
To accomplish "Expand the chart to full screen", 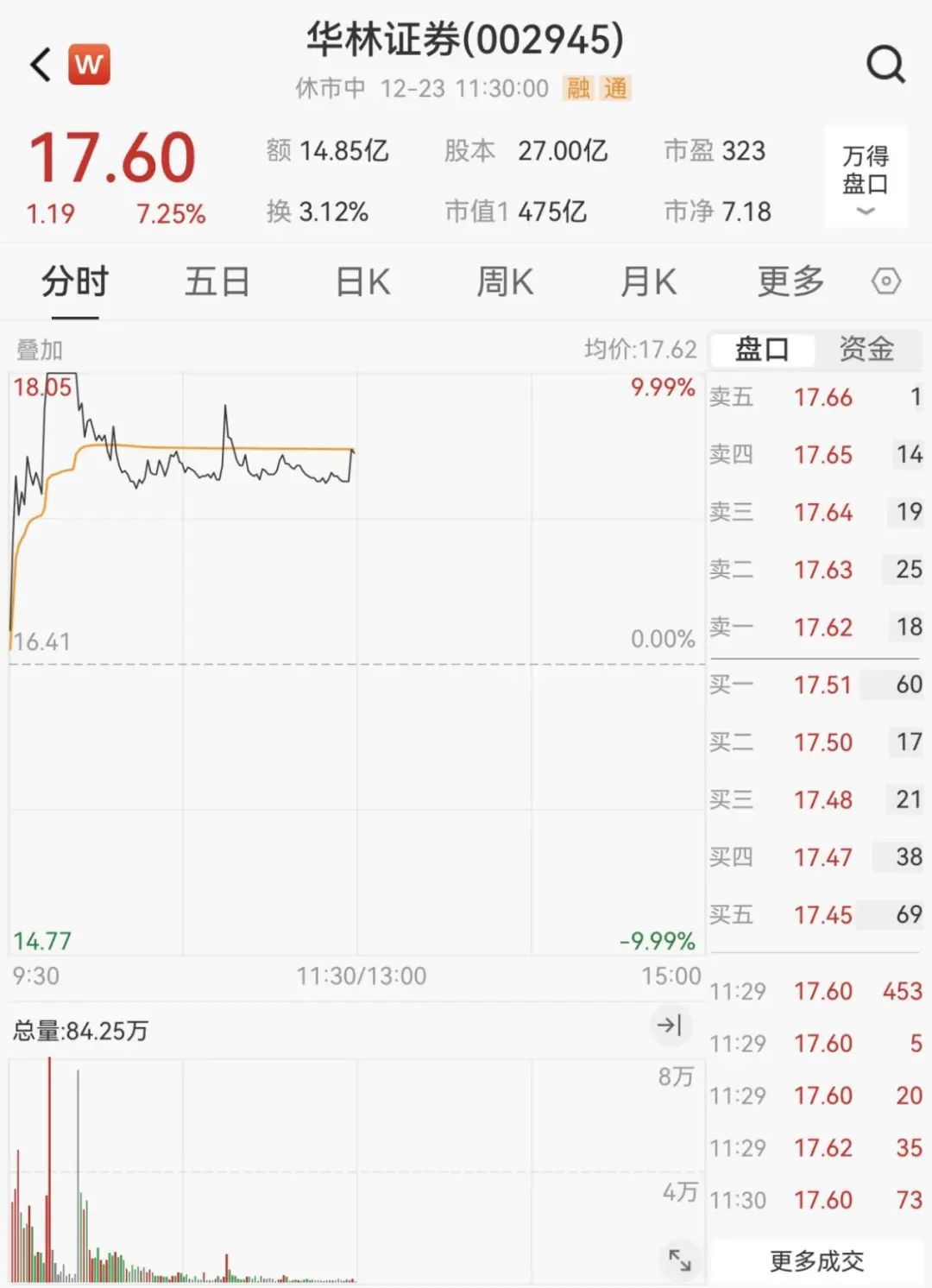I will tap(680, 1260).
